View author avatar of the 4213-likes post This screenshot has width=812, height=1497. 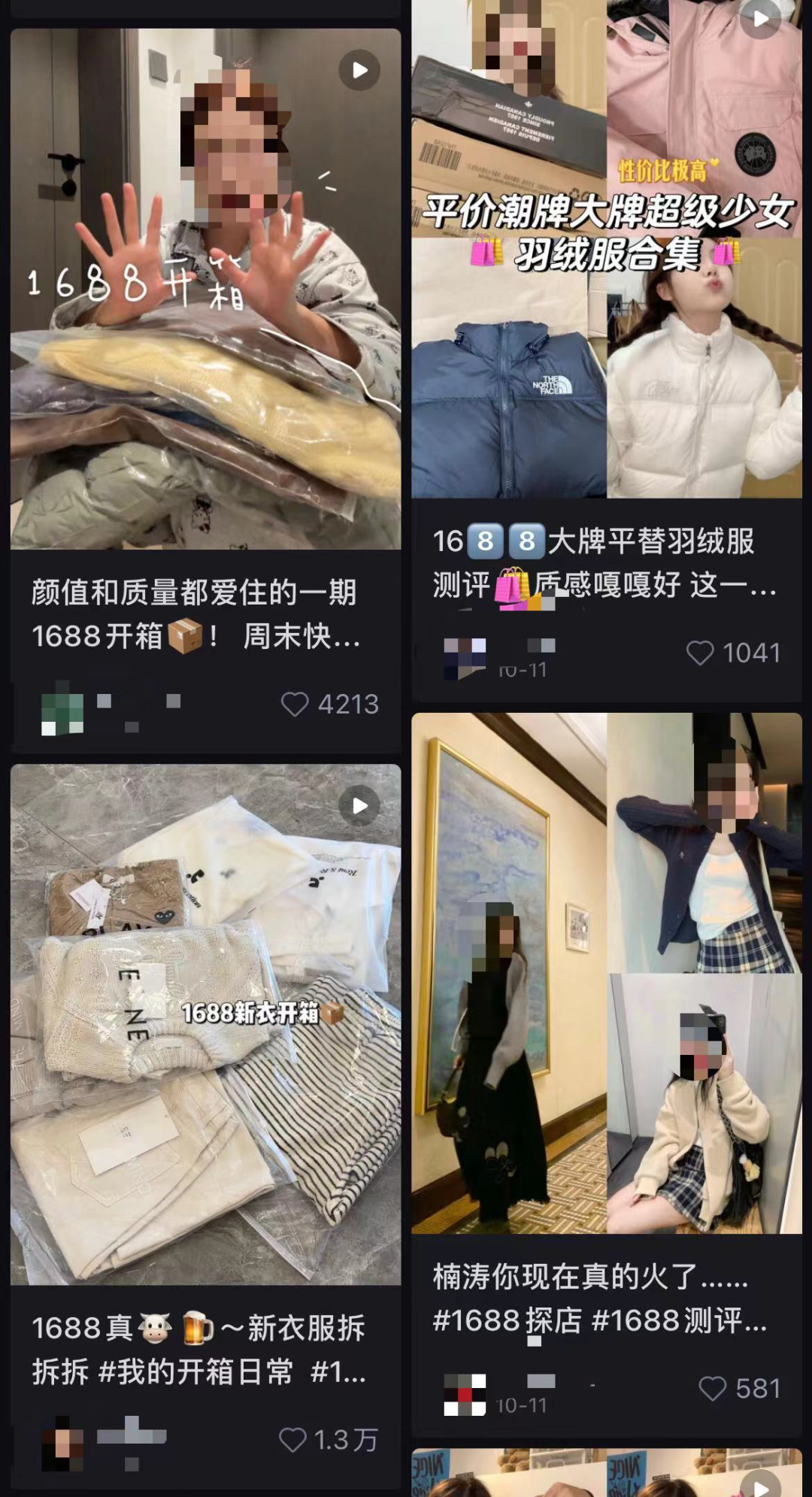click(x=62, y=708)
